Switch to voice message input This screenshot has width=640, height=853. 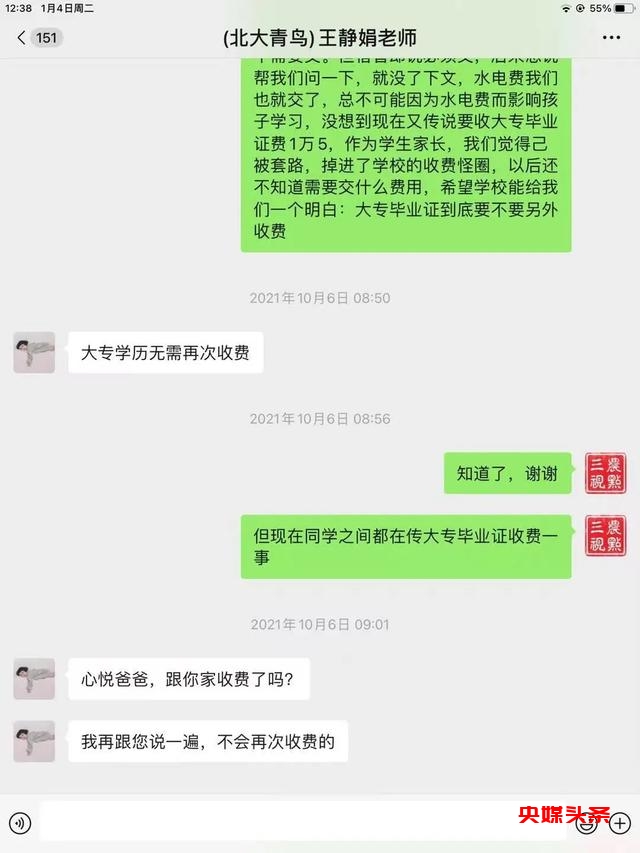[x=20, y=823]
